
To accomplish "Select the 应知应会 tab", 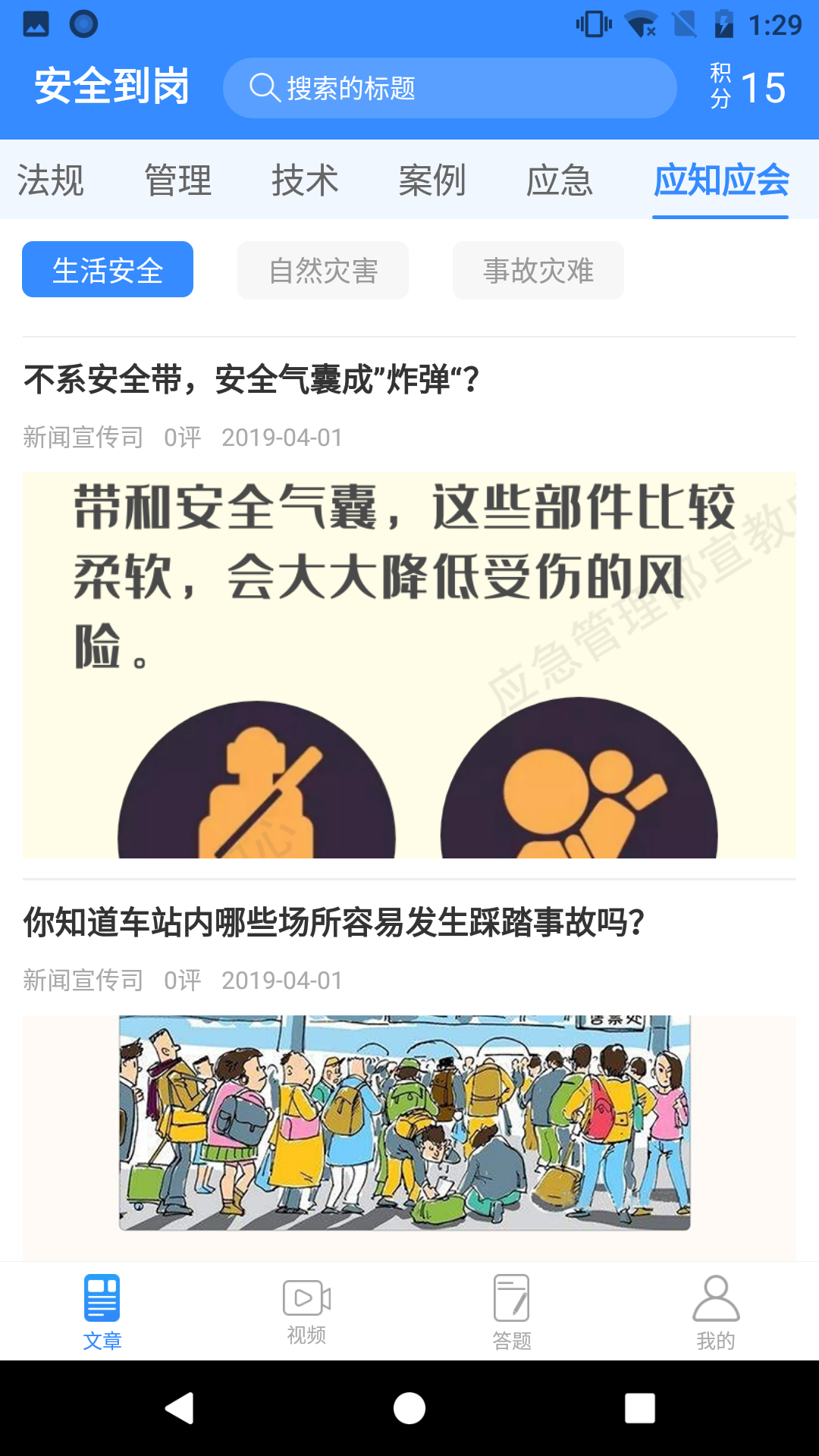I will (x=720, y=180).
